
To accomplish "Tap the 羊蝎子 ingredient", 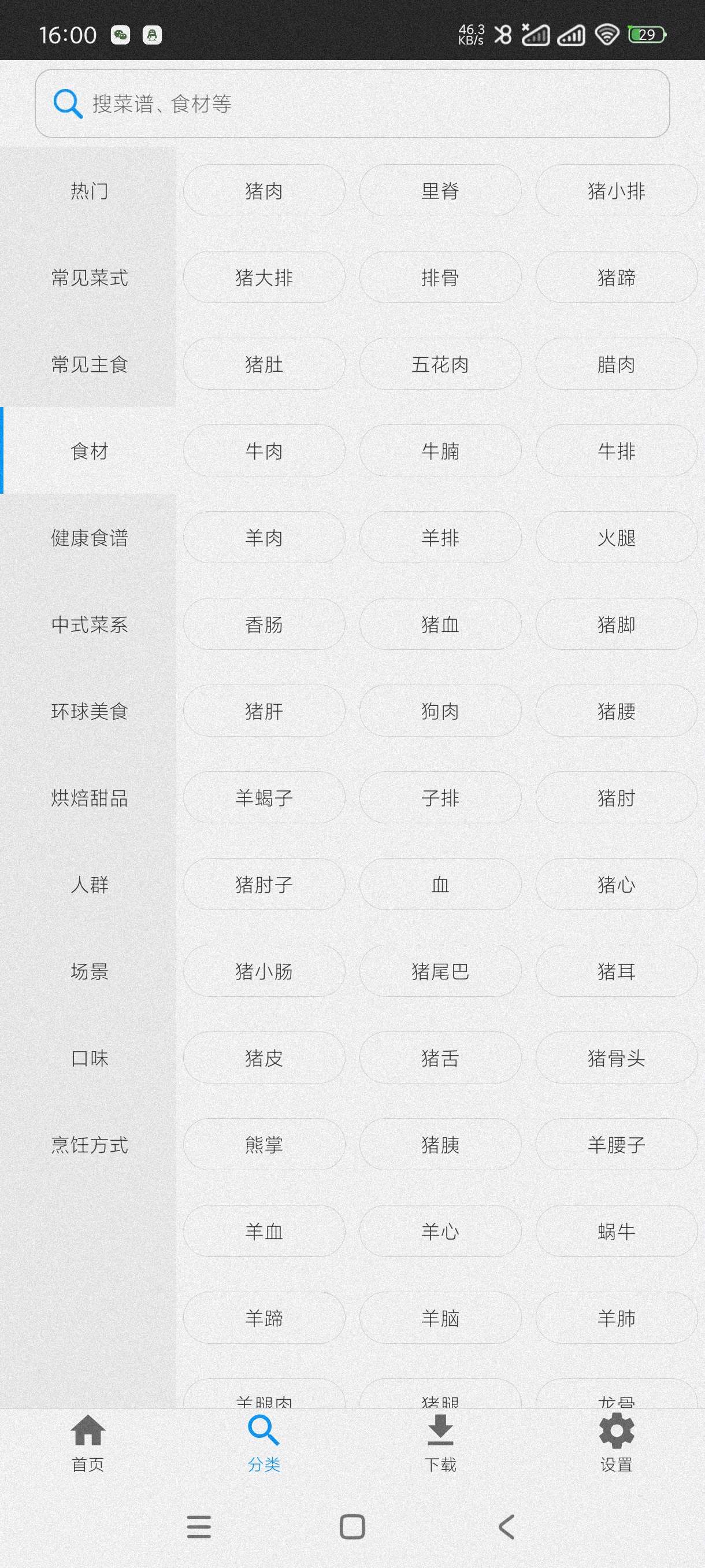I will click(264, 797).
